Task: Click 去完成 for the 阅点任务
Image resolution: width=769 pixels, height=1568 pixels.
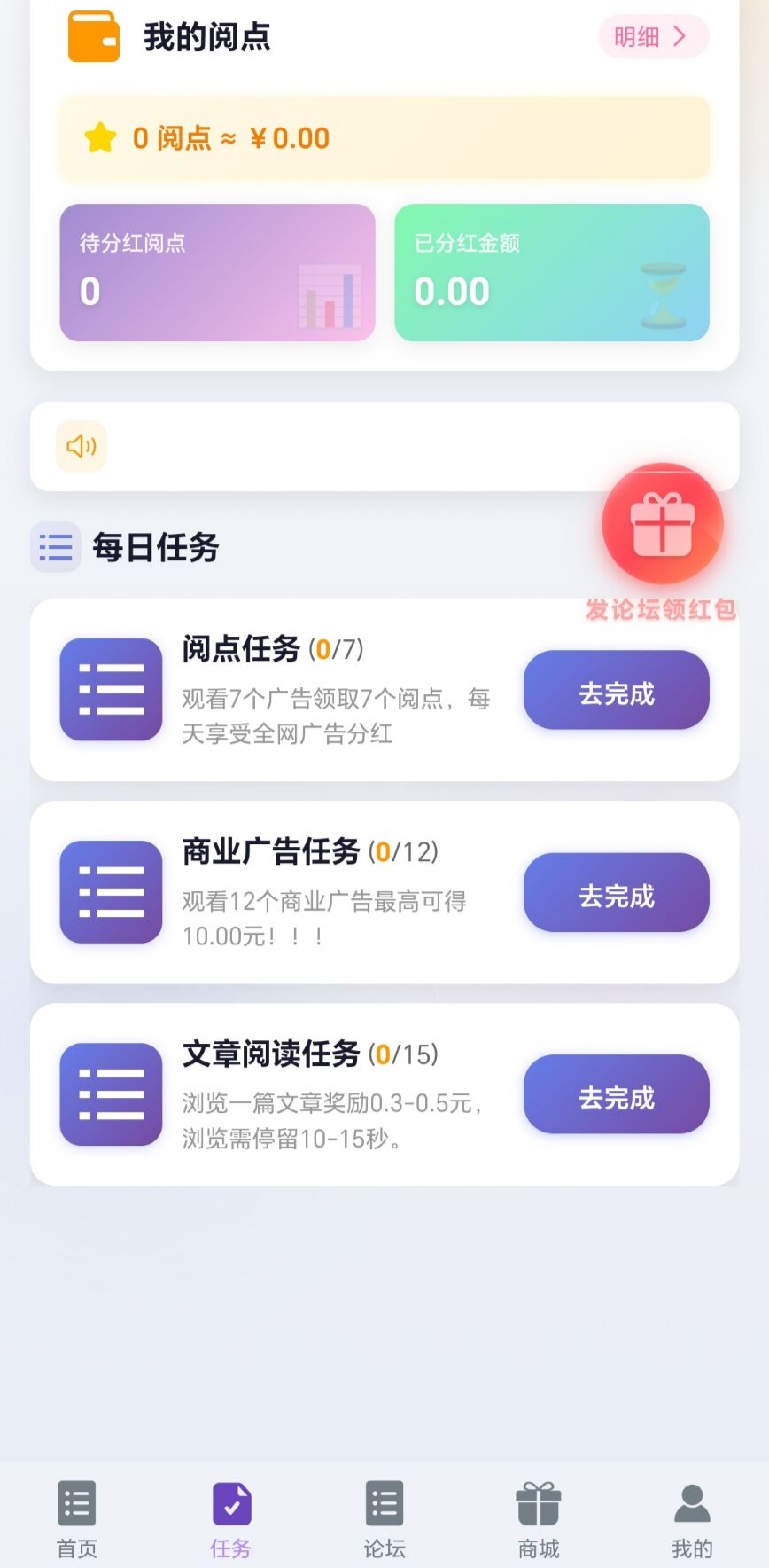Action: pyautogui.click(x=616, y=689)
